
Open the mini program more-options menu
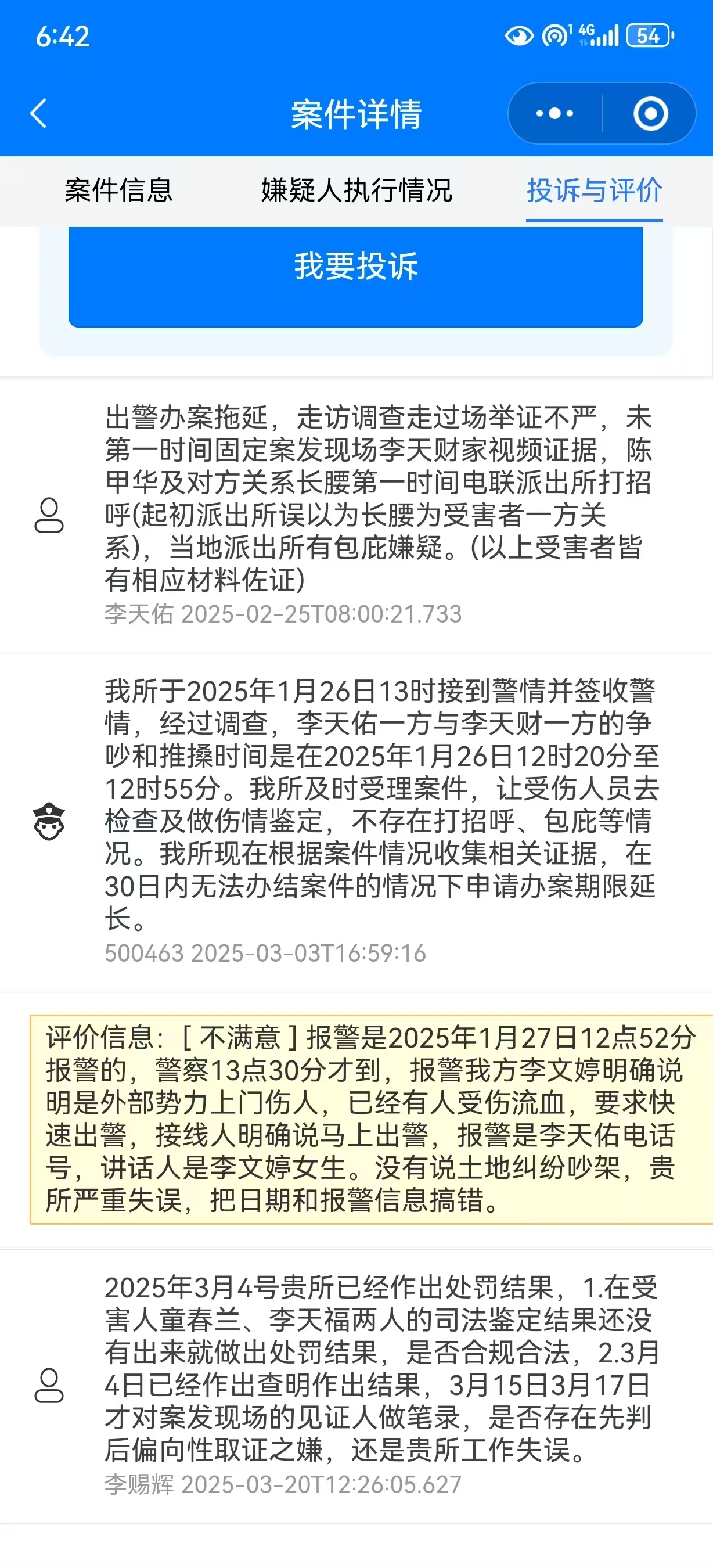point(554,113)
